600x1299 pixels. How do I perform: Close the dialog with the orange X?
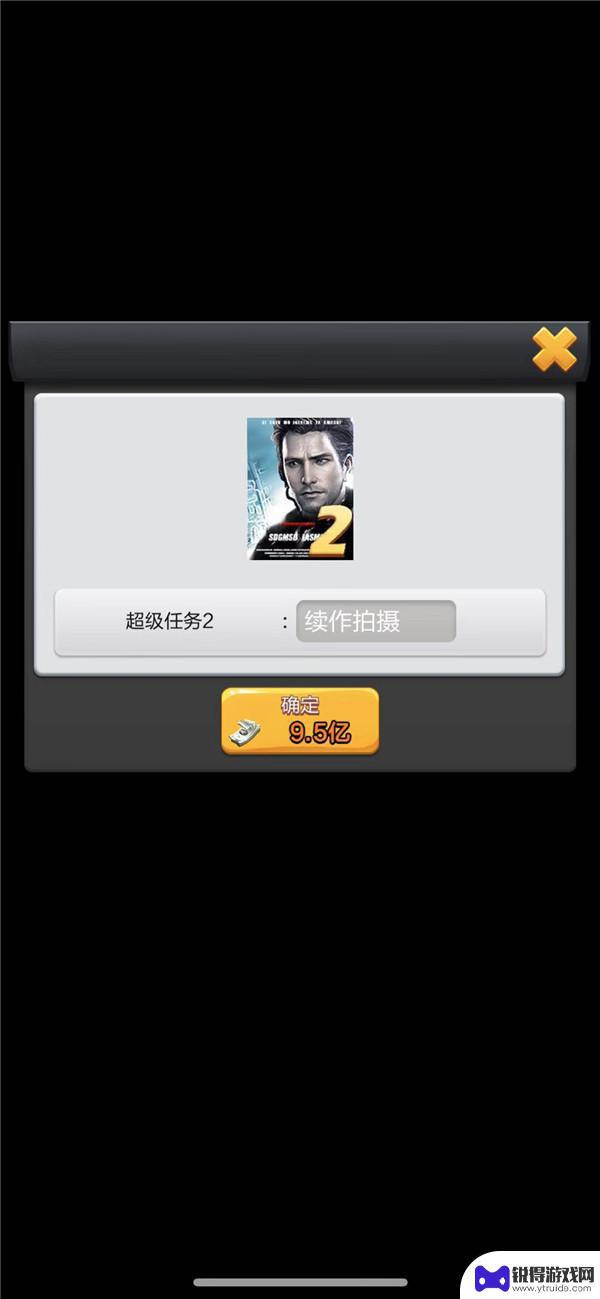(x=553, y=349)
